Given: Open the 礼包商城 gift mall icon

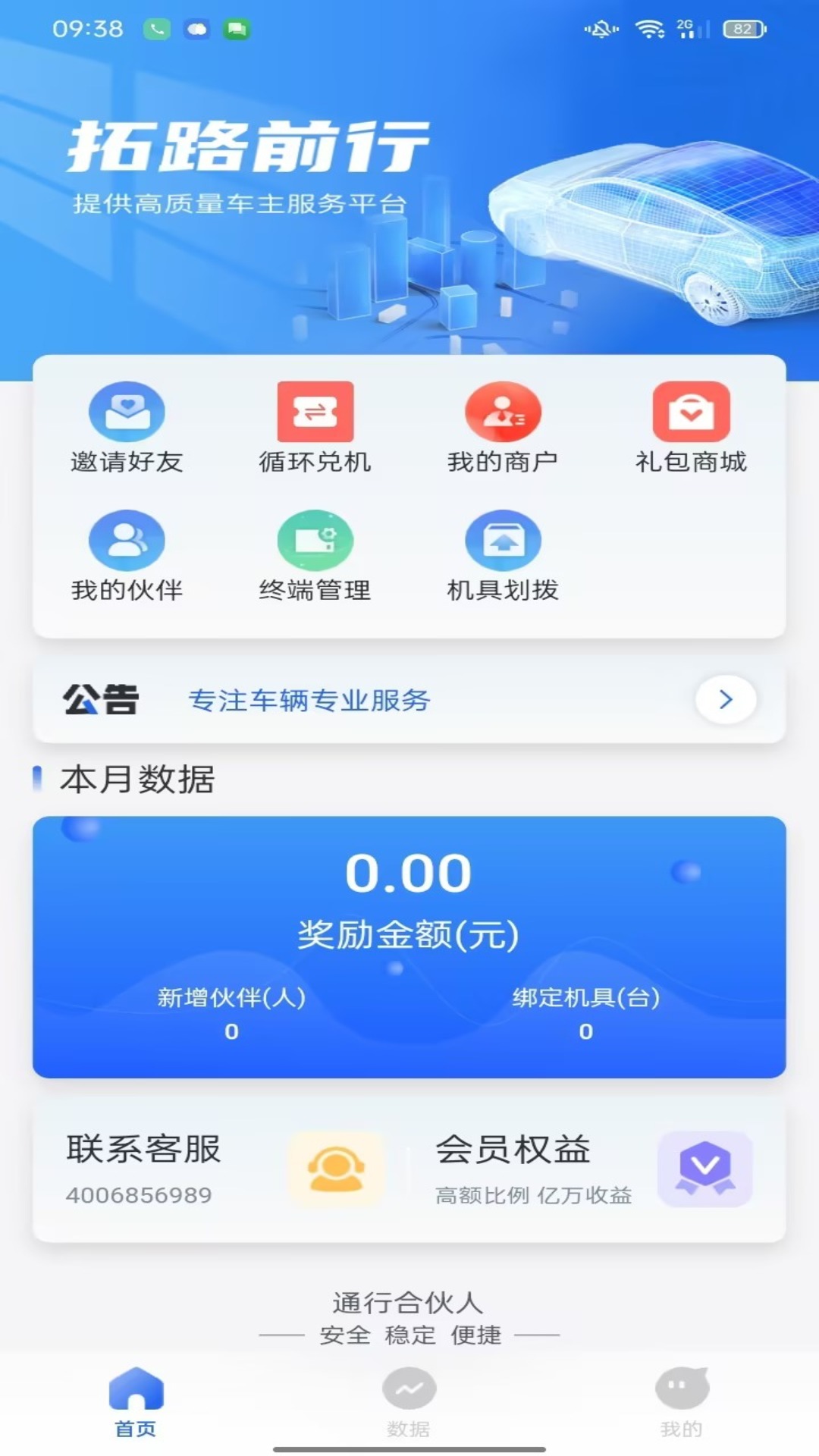Looking at the screenshot, I should [x=689, y=412].
